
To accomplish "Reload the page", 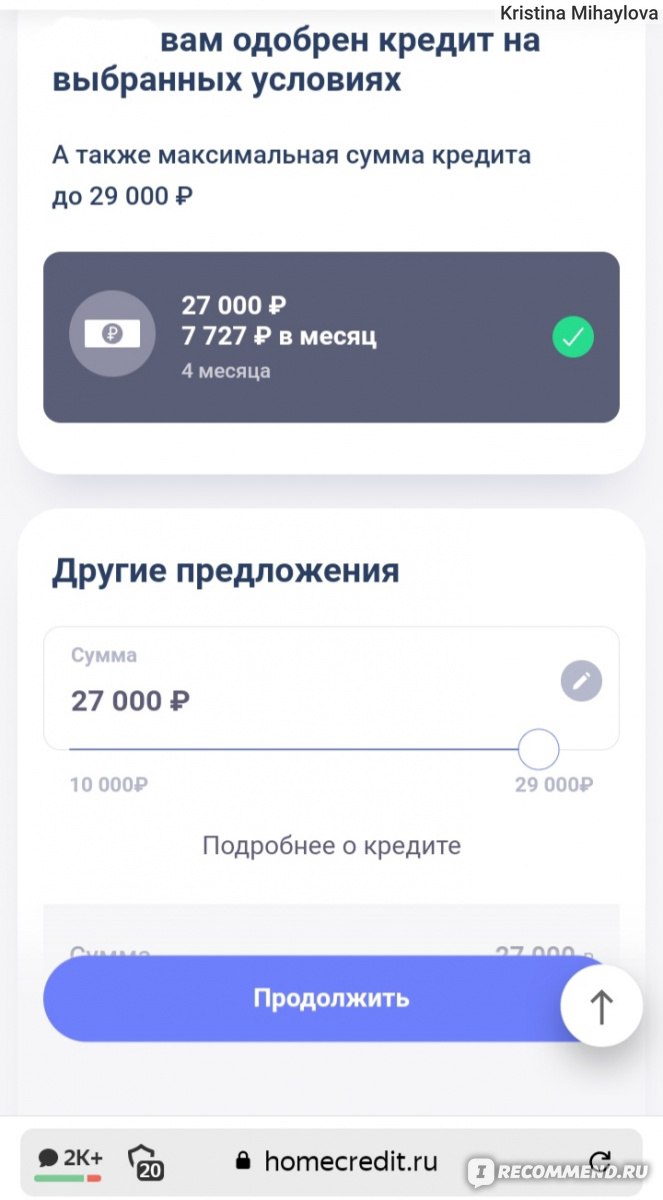I will click(600, 1161).
